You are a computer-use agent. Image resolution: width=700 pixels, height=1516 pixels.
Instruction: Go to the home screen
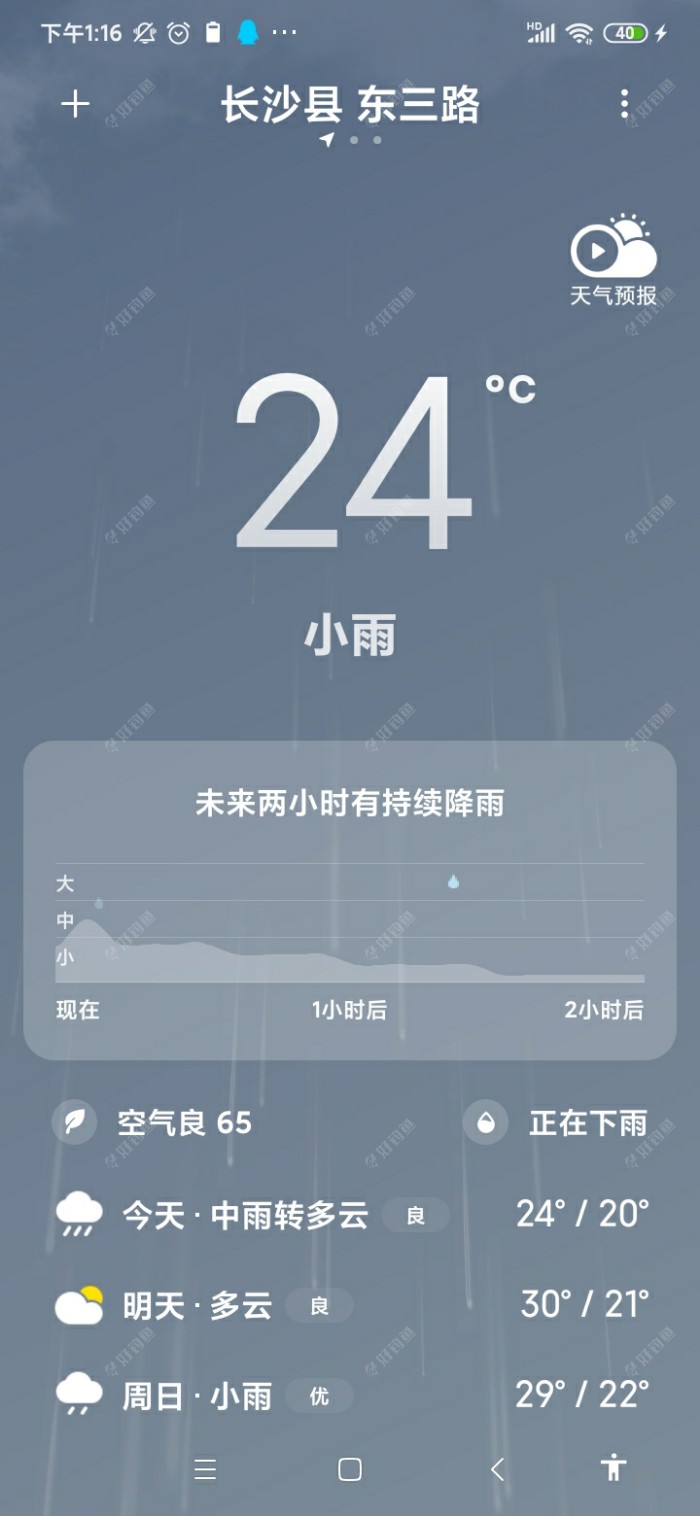[350, 1468]
